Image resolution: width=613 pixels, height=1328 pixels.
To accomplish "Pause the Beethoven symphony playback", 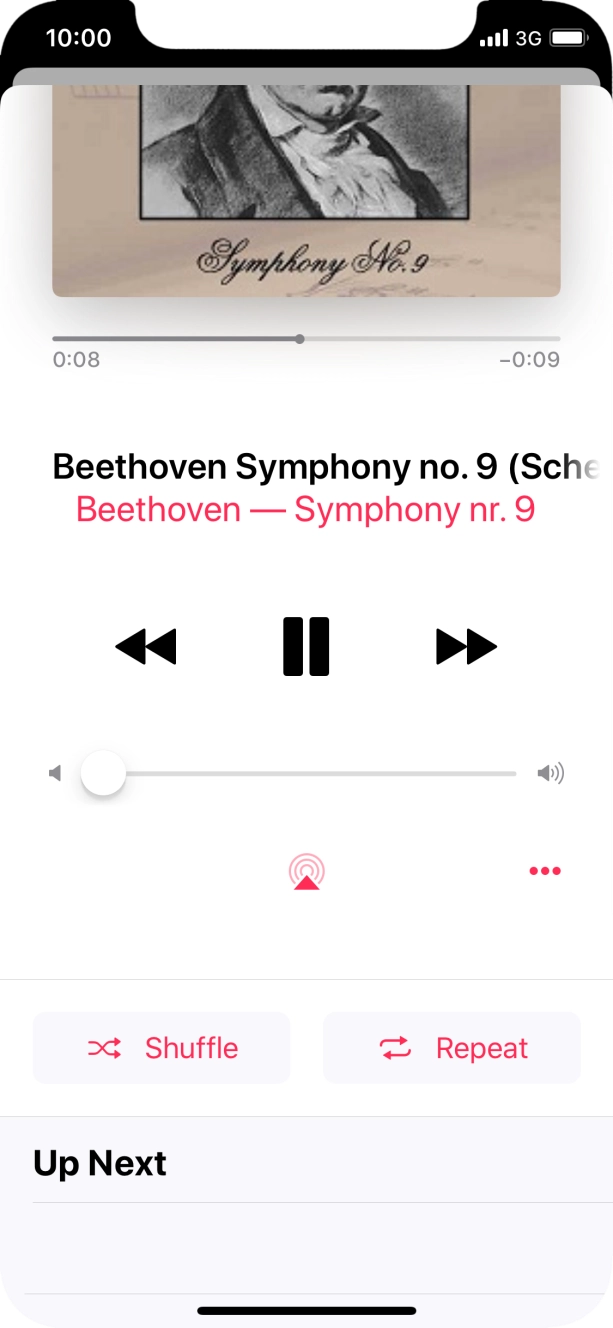I will (306, 647).
